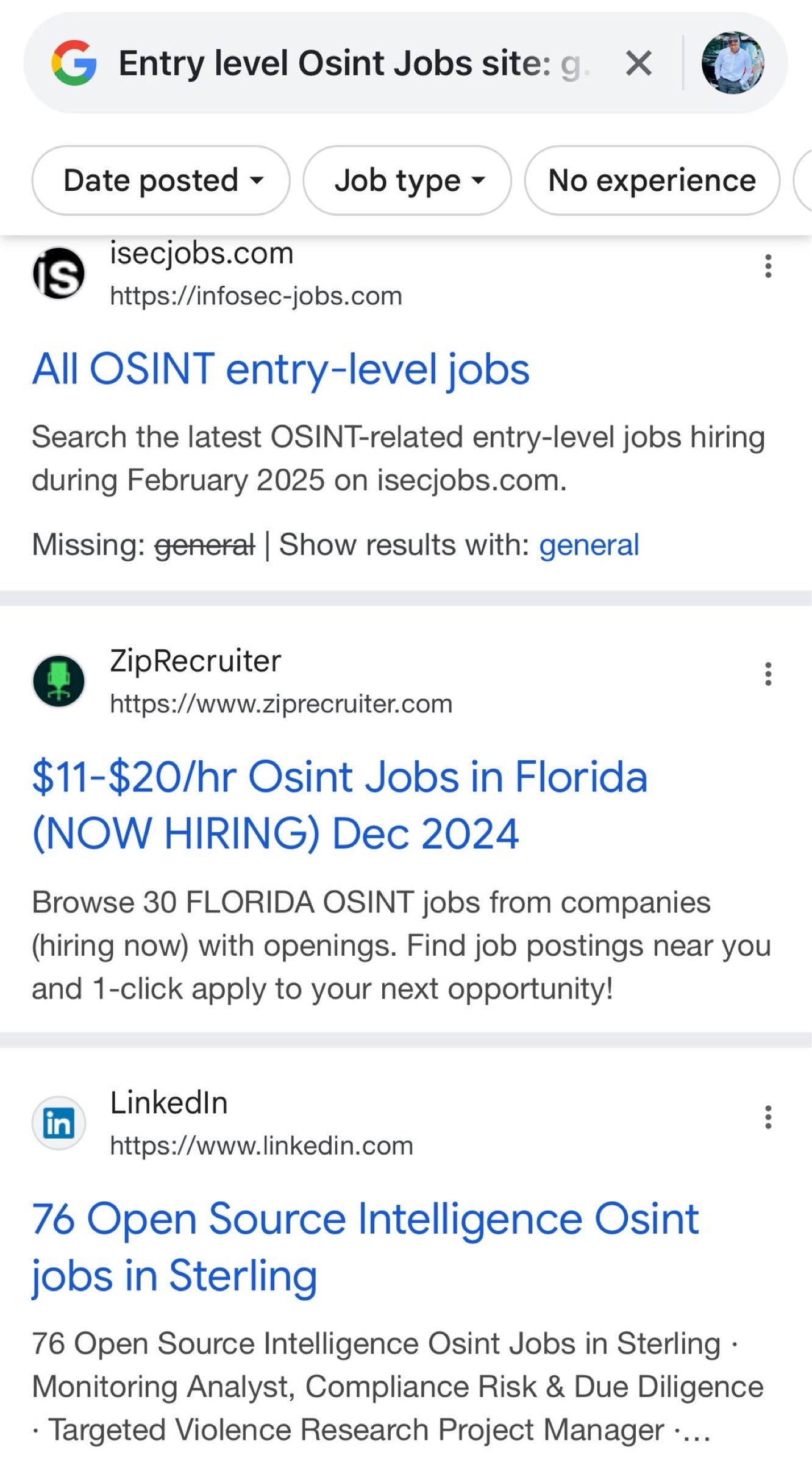812x1463 pixels.
Task: Expand the Job type filter
Action: [407, 180]
